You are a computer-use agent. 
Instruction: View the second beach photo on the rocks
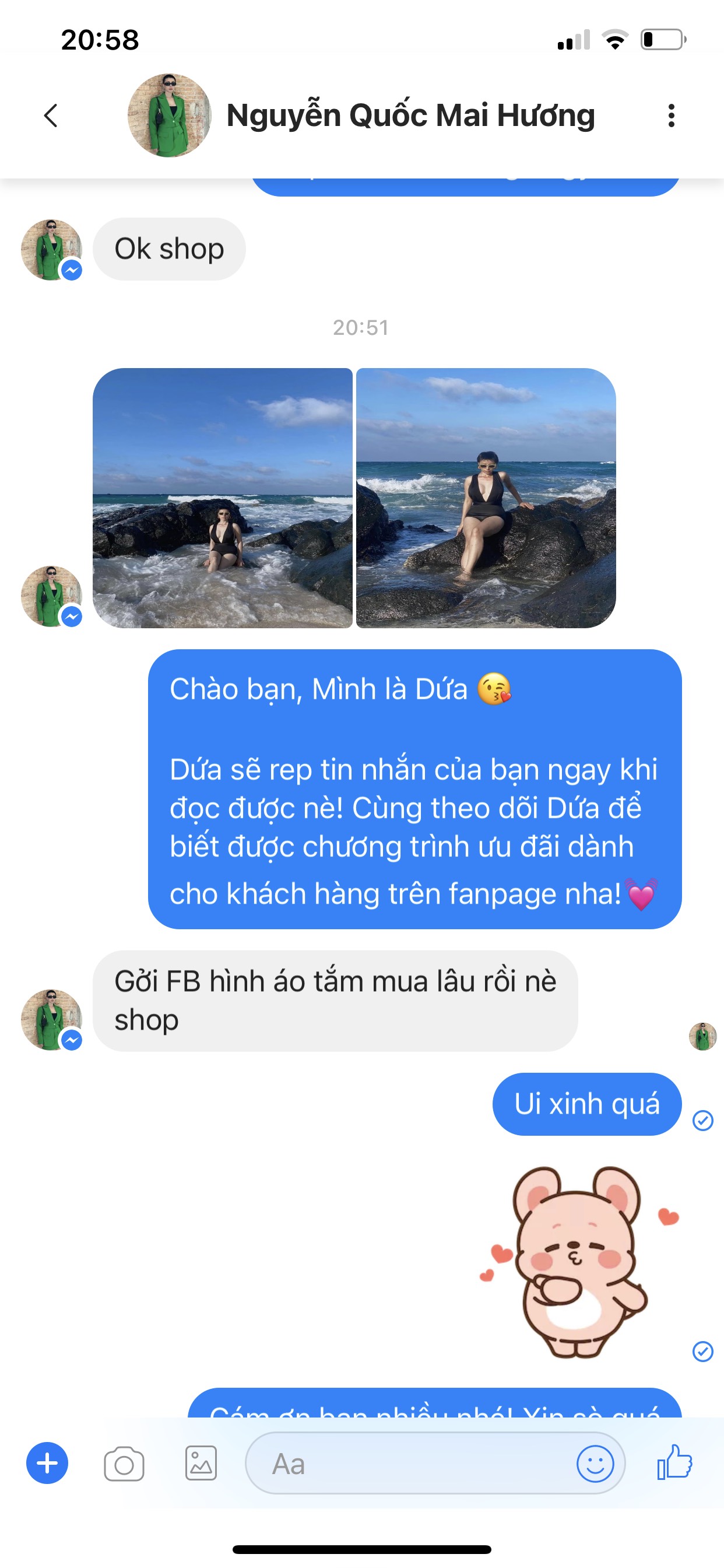tap(486, 498)
